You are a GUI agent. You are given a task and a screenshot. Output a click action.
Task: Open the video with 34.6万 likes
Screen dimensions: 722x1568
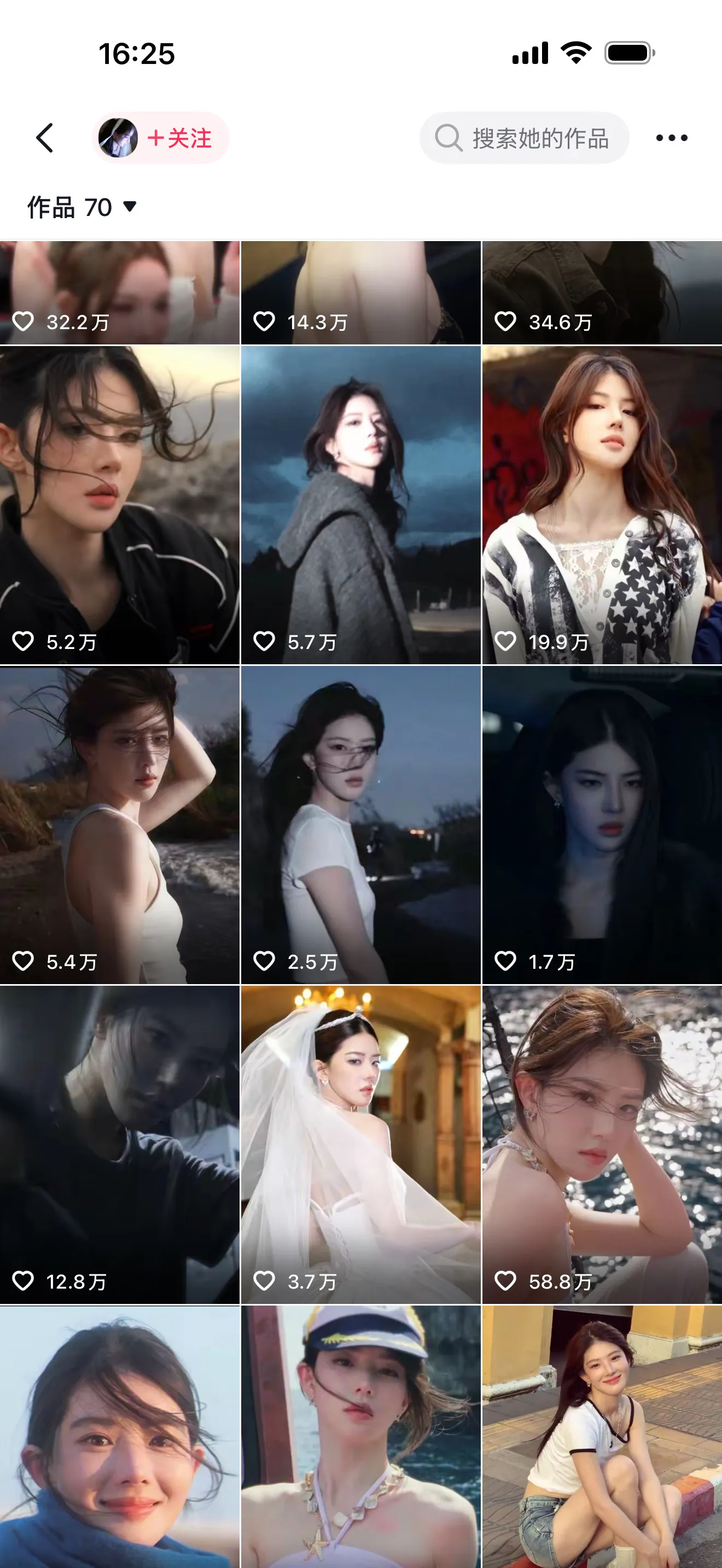pyautogui.click(x=602, y=293)
